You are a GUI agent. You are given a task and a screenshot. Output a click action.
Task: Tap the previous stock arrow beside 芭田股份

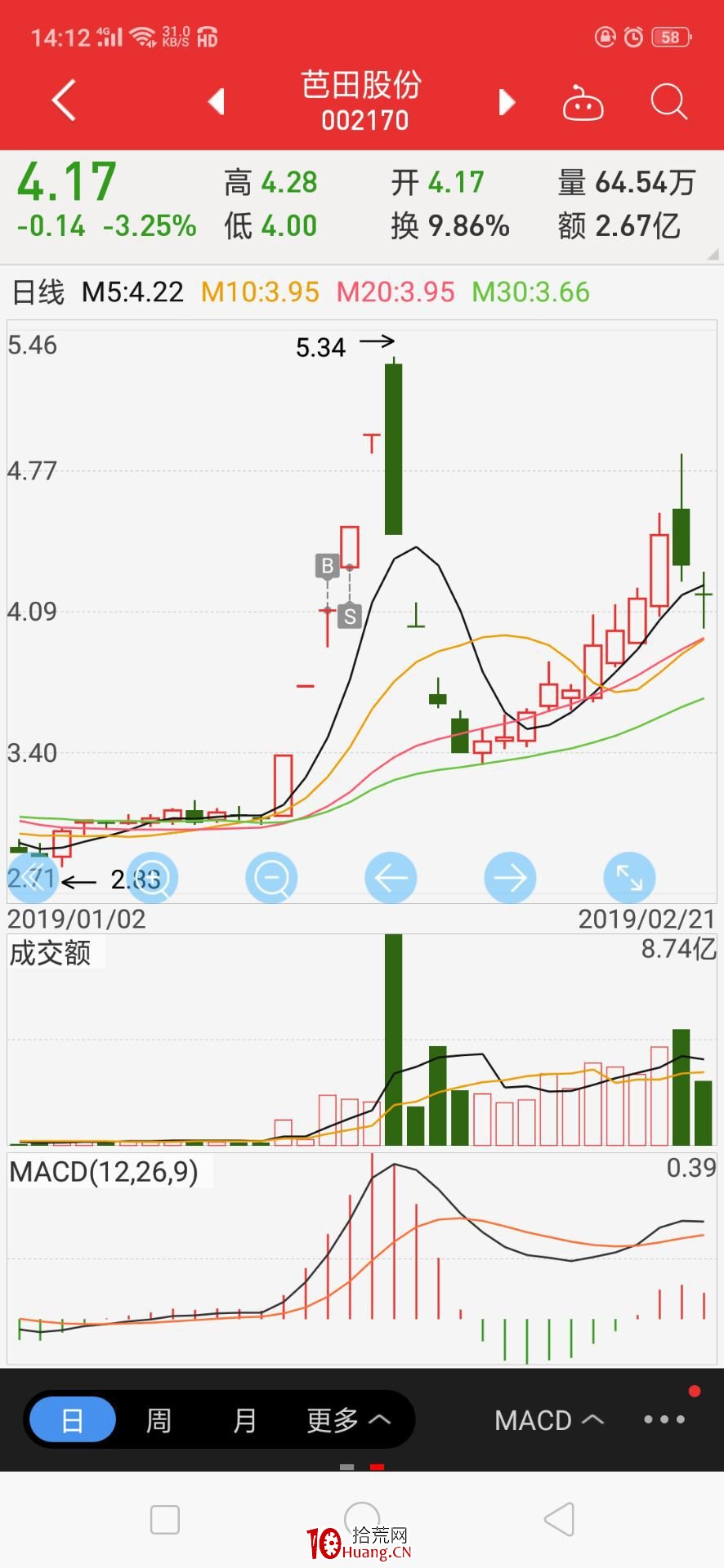click(x=216, y=102)
